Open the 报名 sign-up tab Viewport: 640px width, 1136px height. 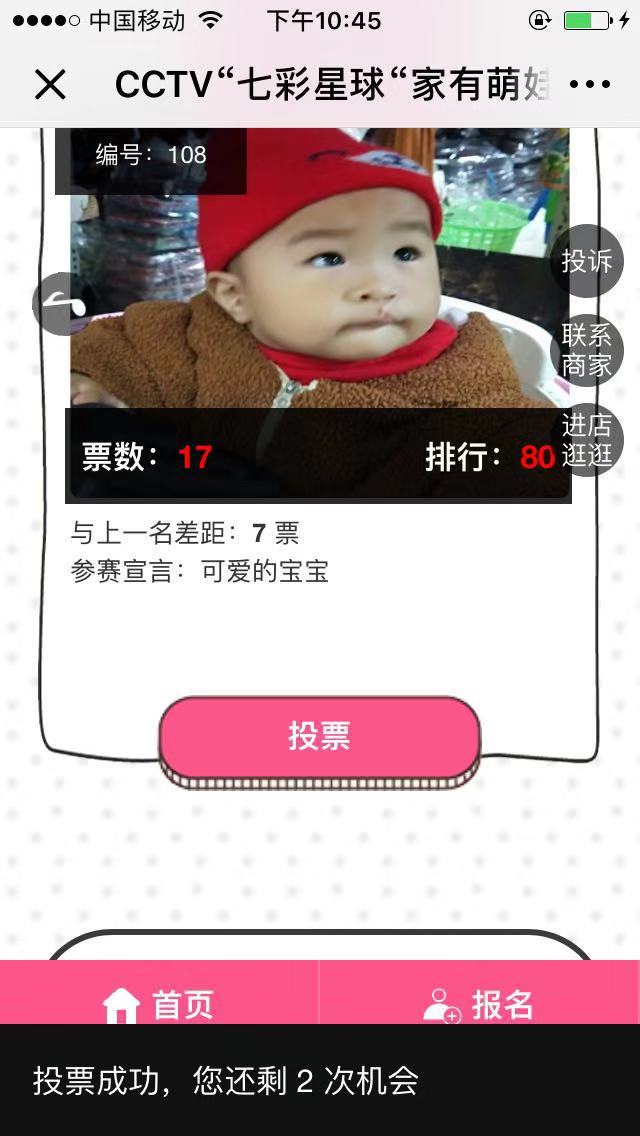point(480,1002)
